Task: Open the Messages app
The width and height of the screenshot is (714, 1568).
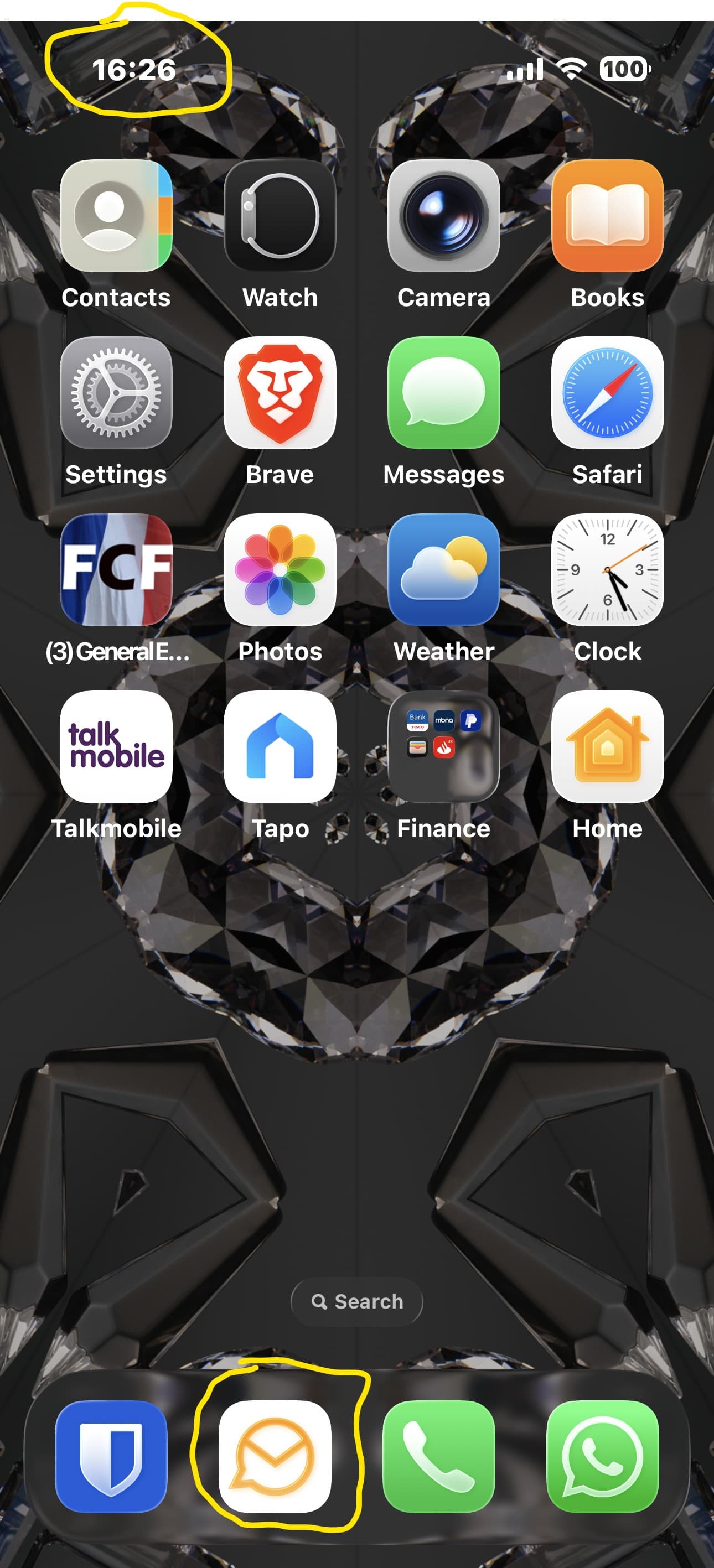Action: 444,393
